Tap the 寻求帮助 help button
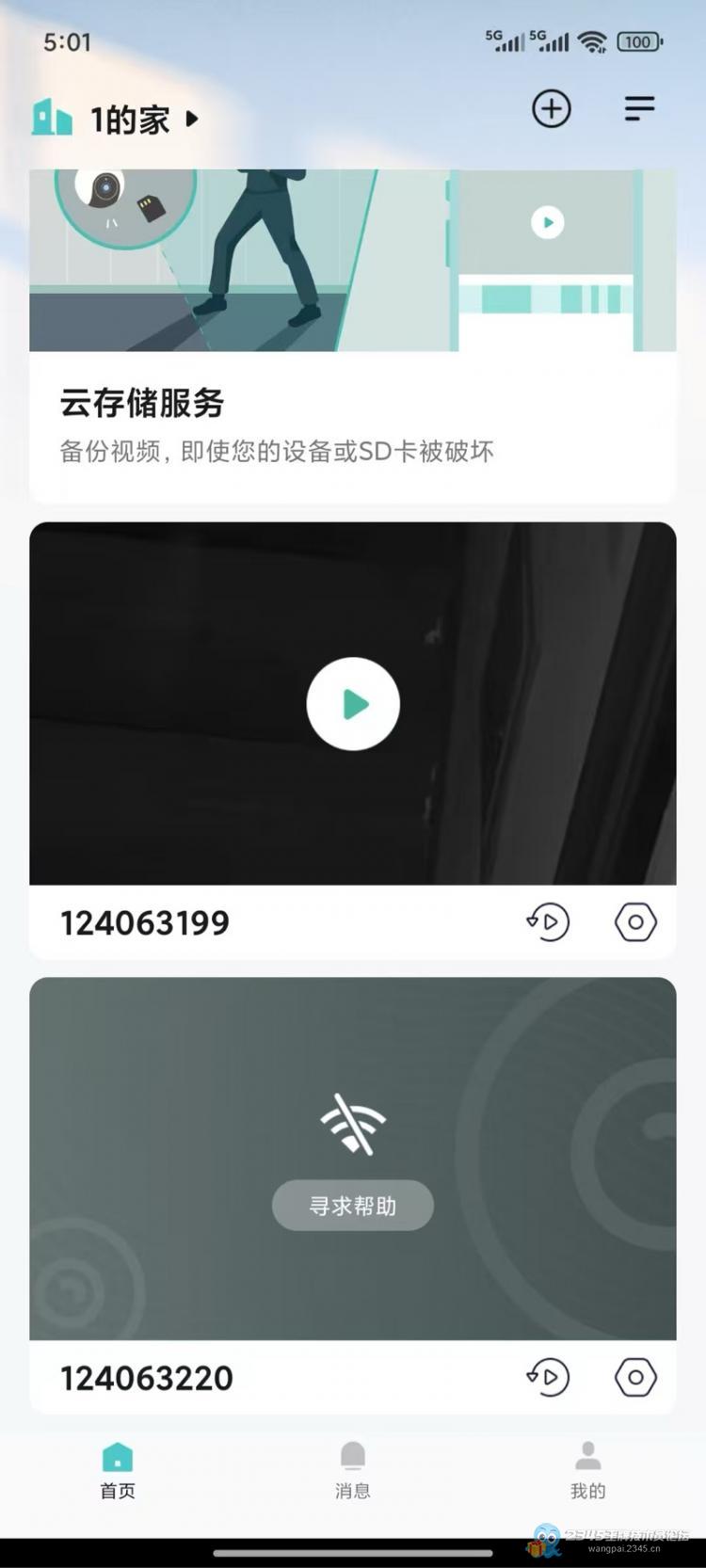The width and height of the screenshot is (706, 1568). pos(353,1206)
